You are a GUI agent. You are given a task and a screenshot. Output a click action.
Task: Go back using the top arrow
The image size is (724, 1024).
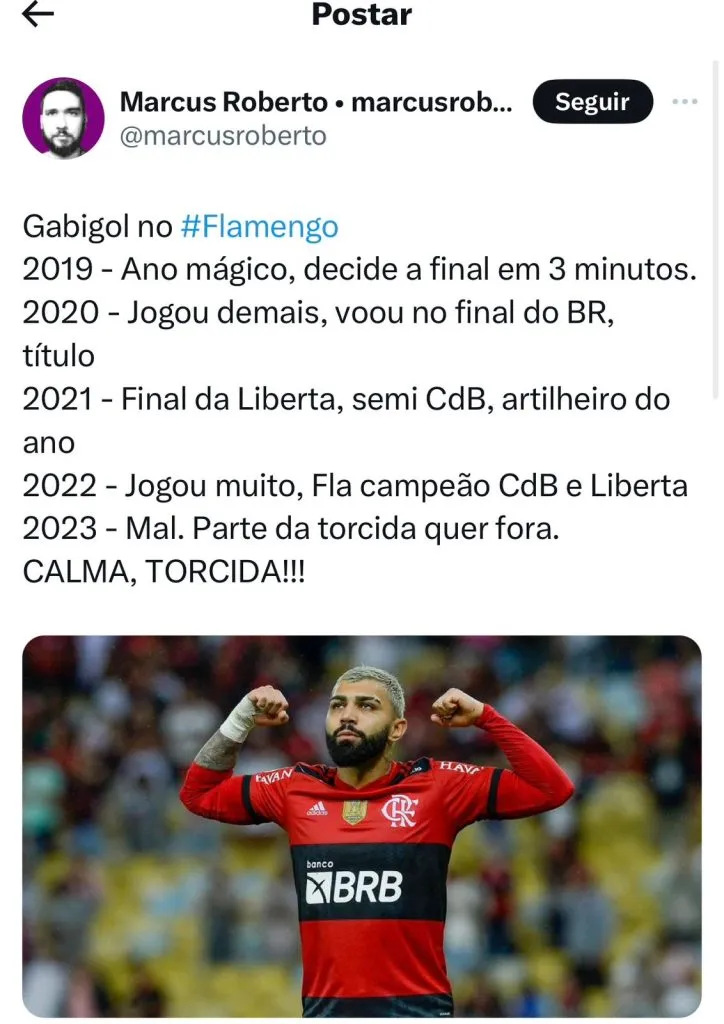pyautogui.click(x=37, y=15)
